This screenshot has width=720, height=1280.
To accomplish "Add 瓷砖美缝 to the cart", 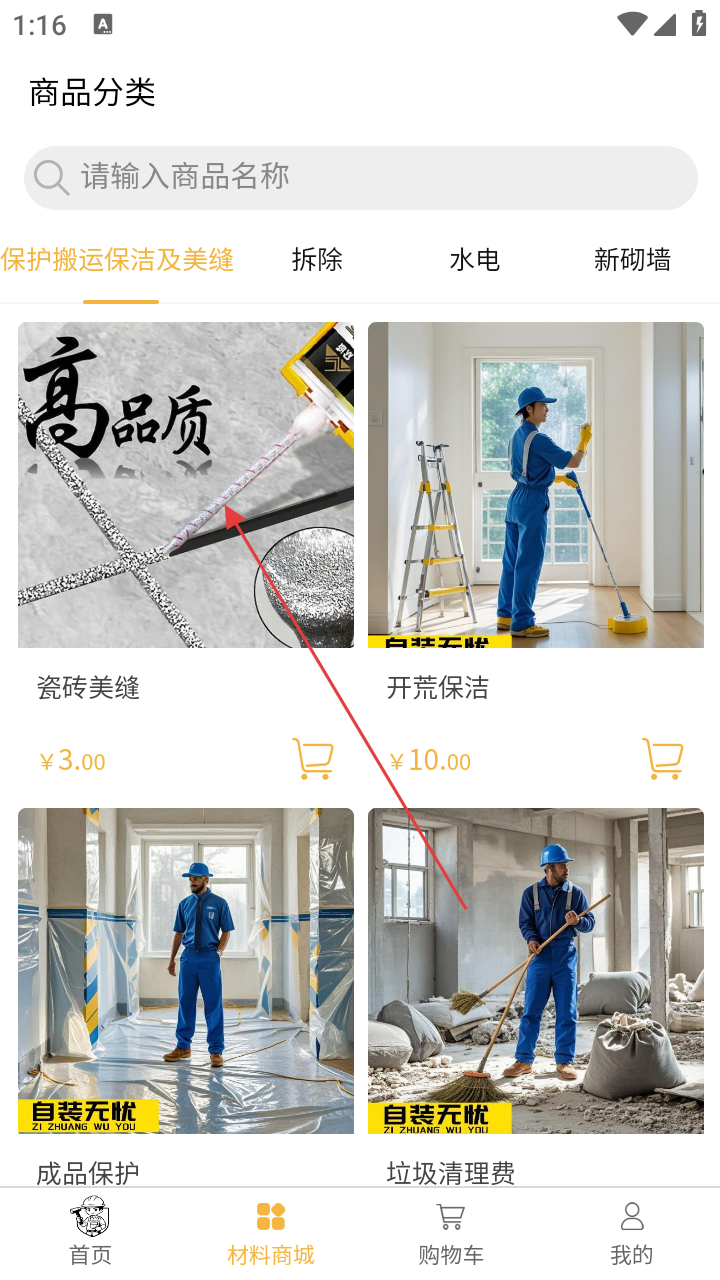I will (313, 759).
